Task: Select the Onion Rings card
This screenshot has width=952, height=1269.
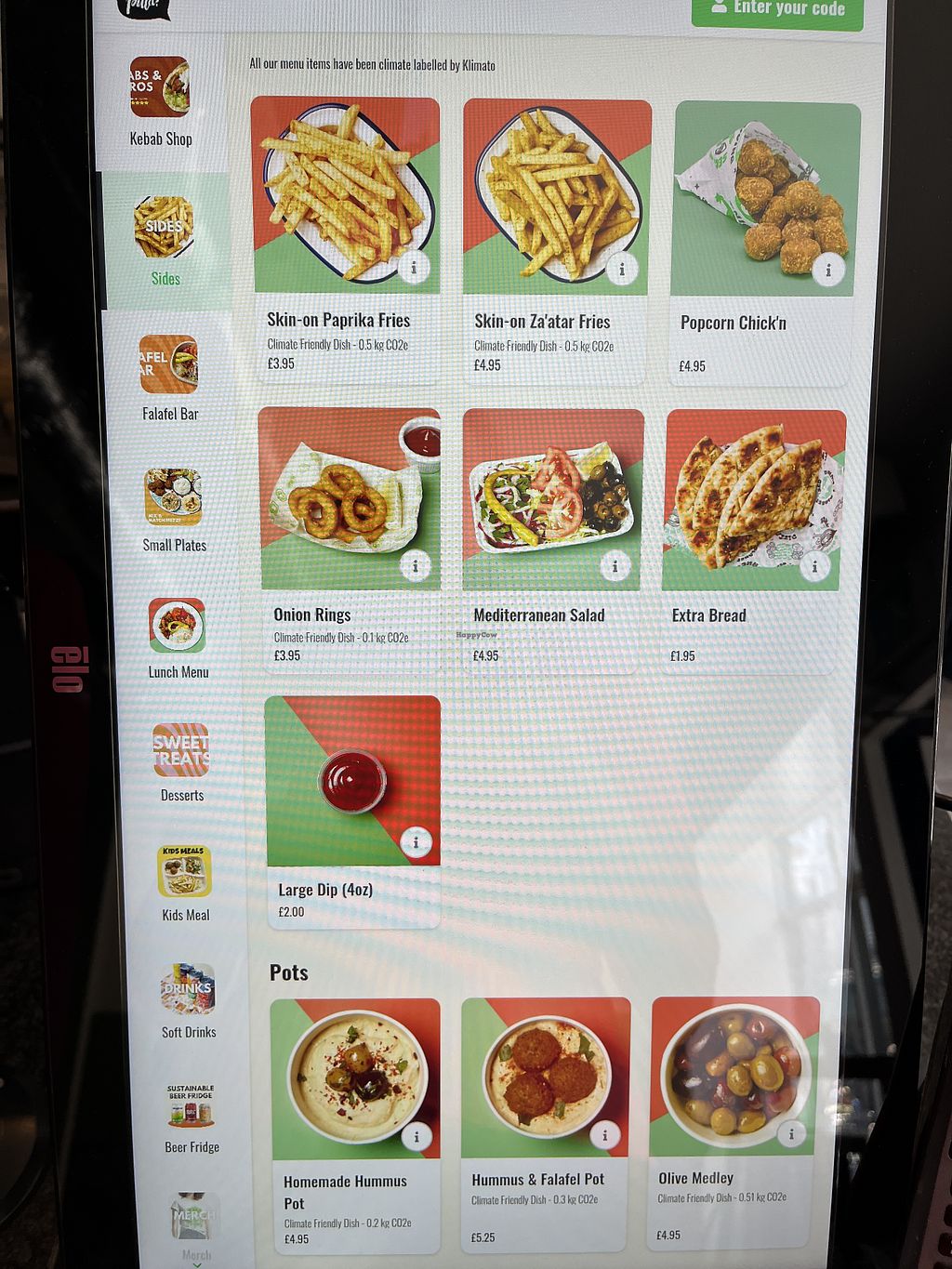Action: click(x=349, y=537)
